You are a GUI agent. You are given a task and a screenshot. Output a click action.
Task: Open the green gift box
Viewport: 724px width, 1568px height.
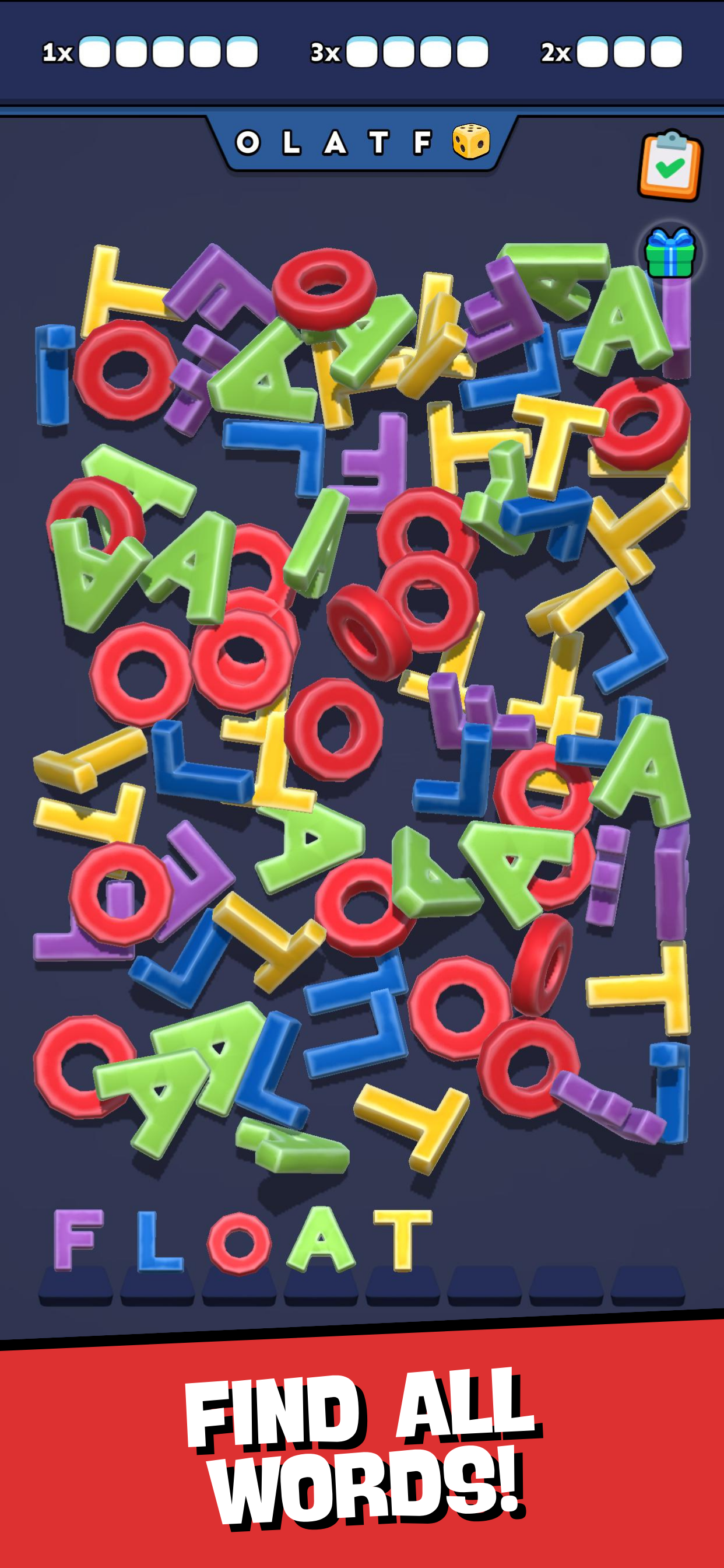[x=670, y=253]
